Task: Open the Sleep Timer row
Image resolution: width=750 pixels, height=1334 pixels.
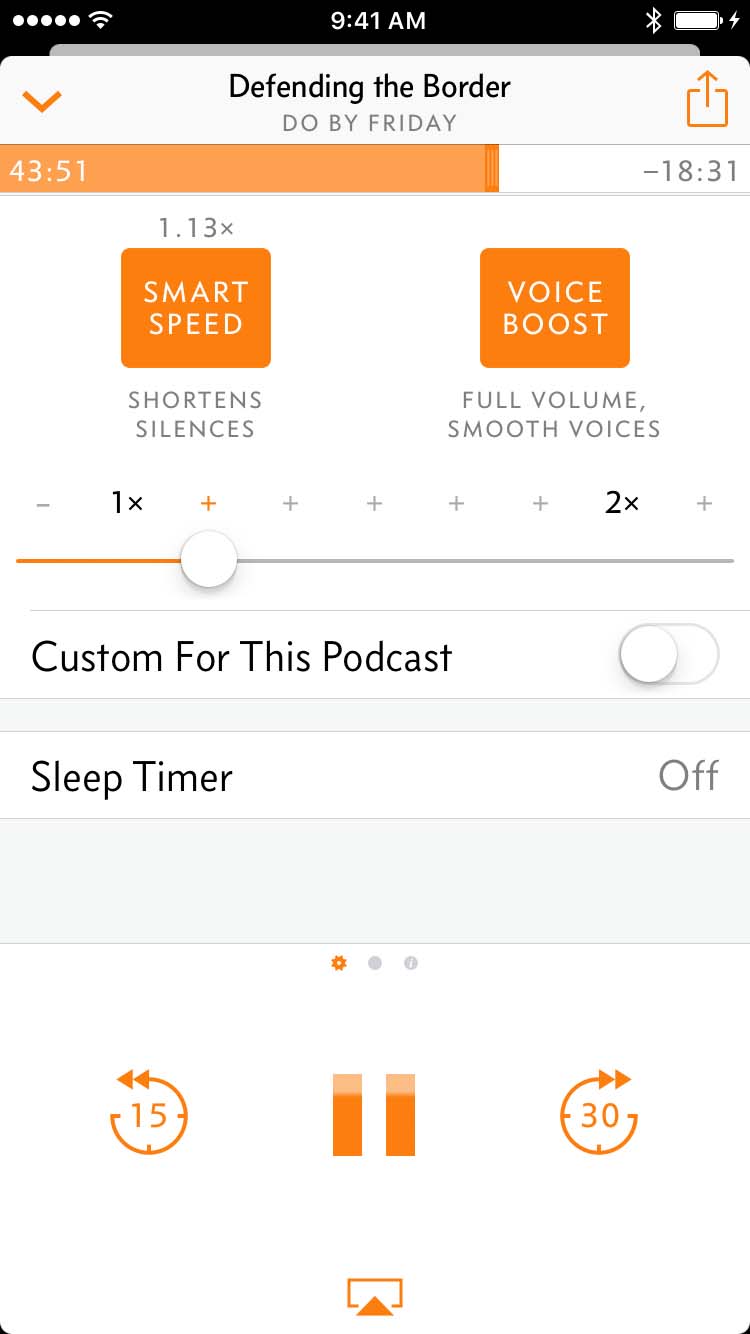Action: click(x=375, y=776)
